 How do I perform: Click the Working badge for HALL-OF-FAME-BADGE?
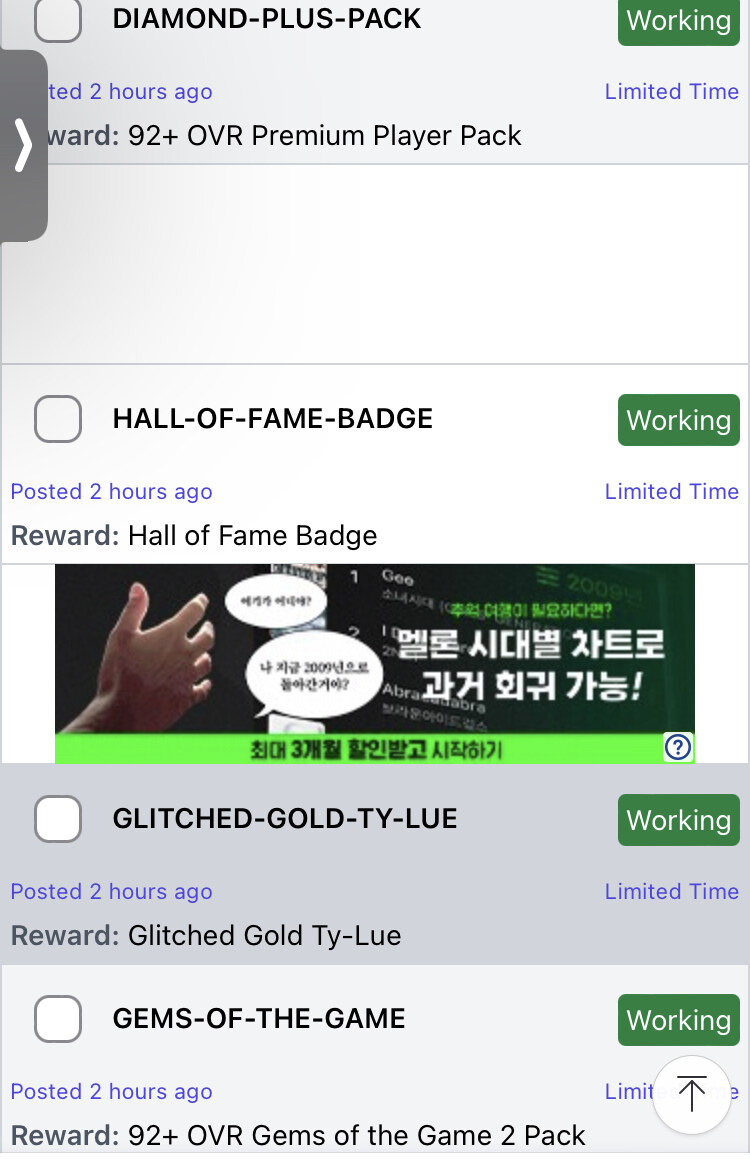[x=678, y=419]
